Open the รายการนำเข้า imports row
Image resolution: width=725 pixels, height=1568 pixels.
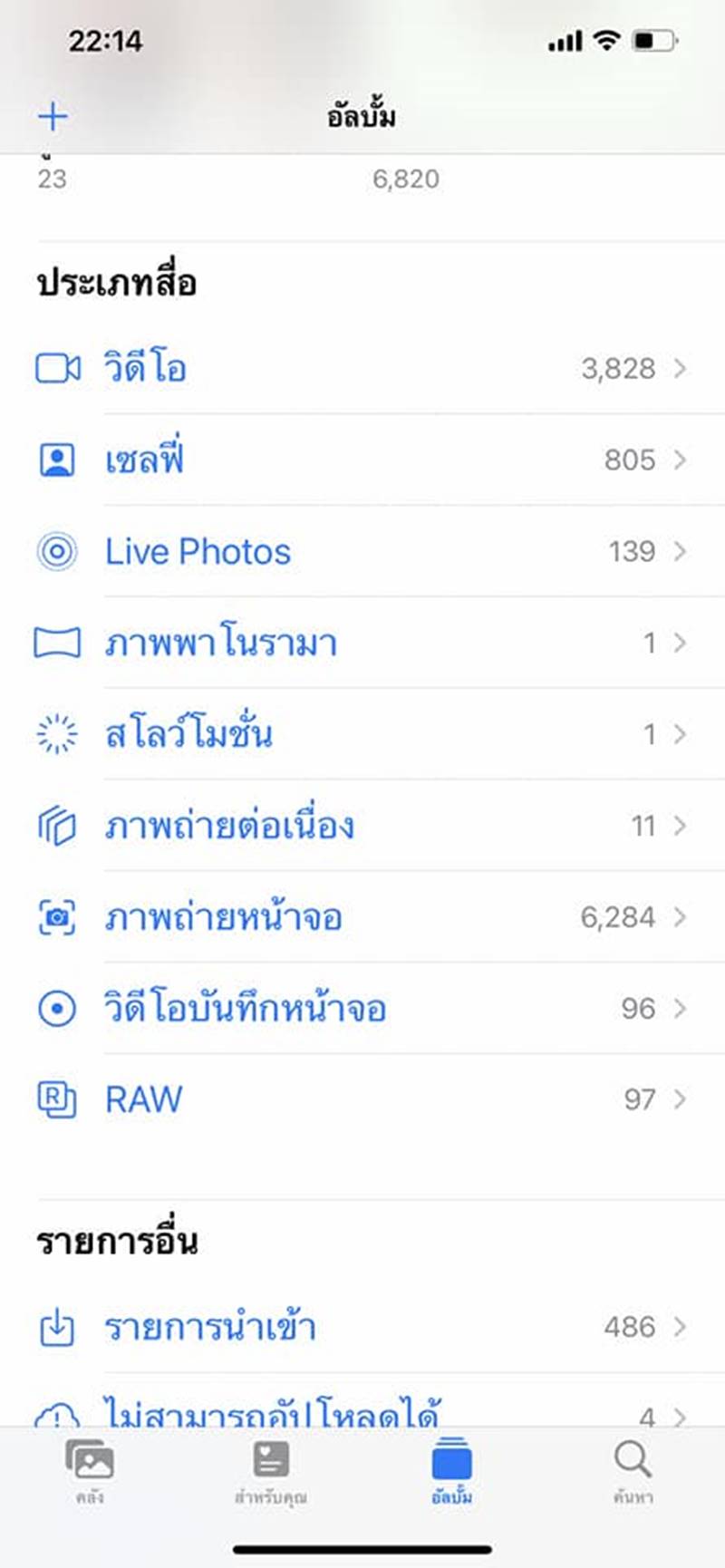pyautogui.click(x=362, y=1327)
